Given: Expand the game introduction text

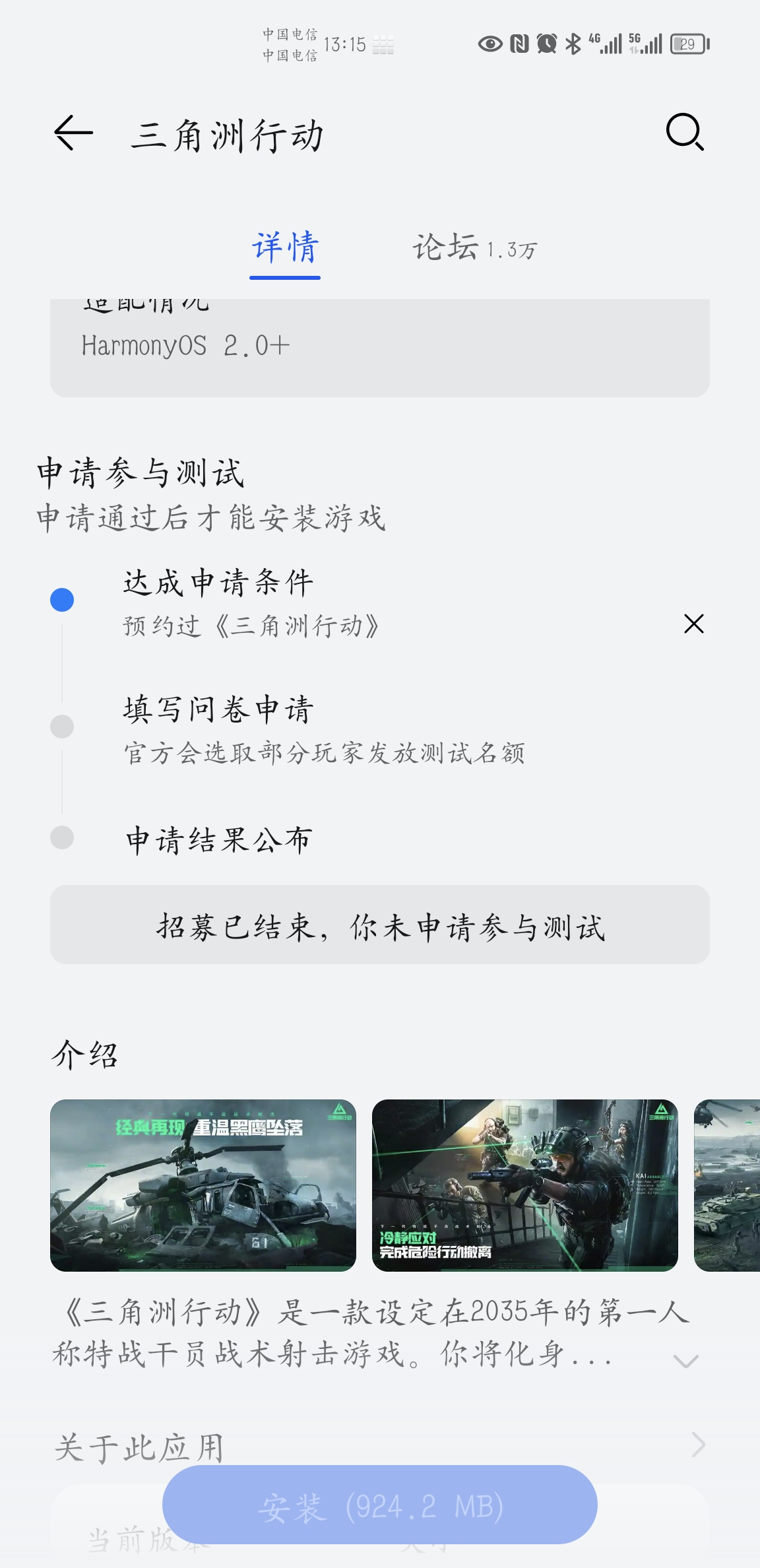Looking at the screenshot, I should [x=685, y=1361].
